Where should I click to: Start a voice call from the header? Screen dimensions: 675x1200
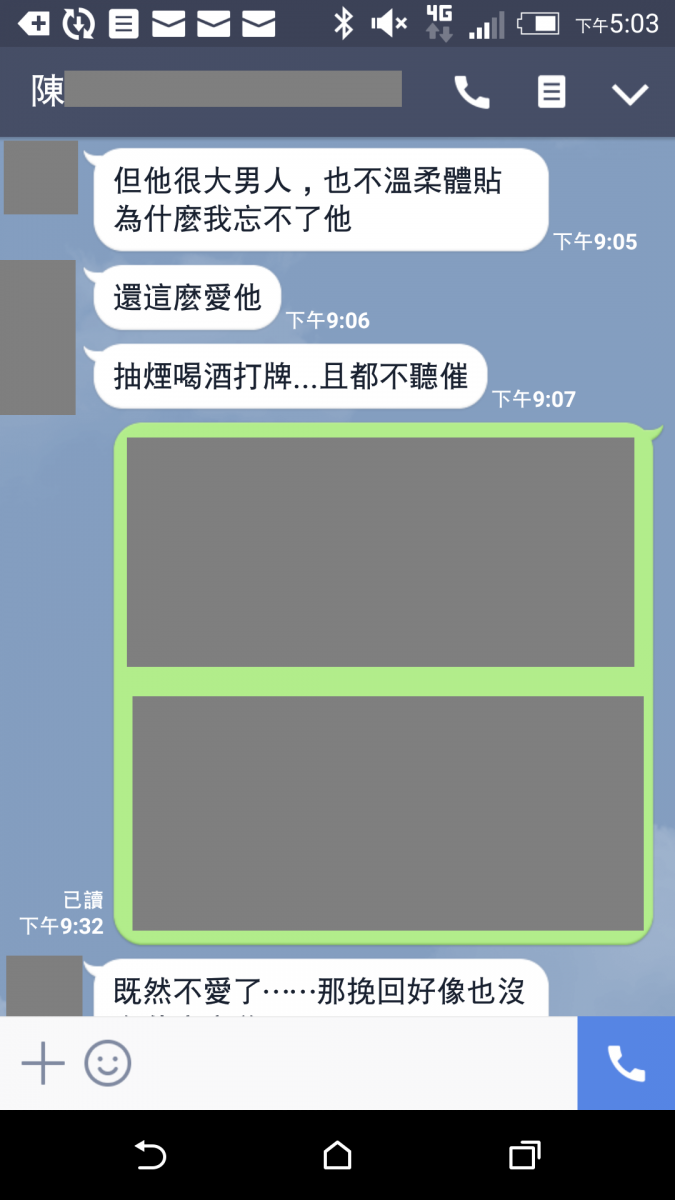(x=472, y=93)
